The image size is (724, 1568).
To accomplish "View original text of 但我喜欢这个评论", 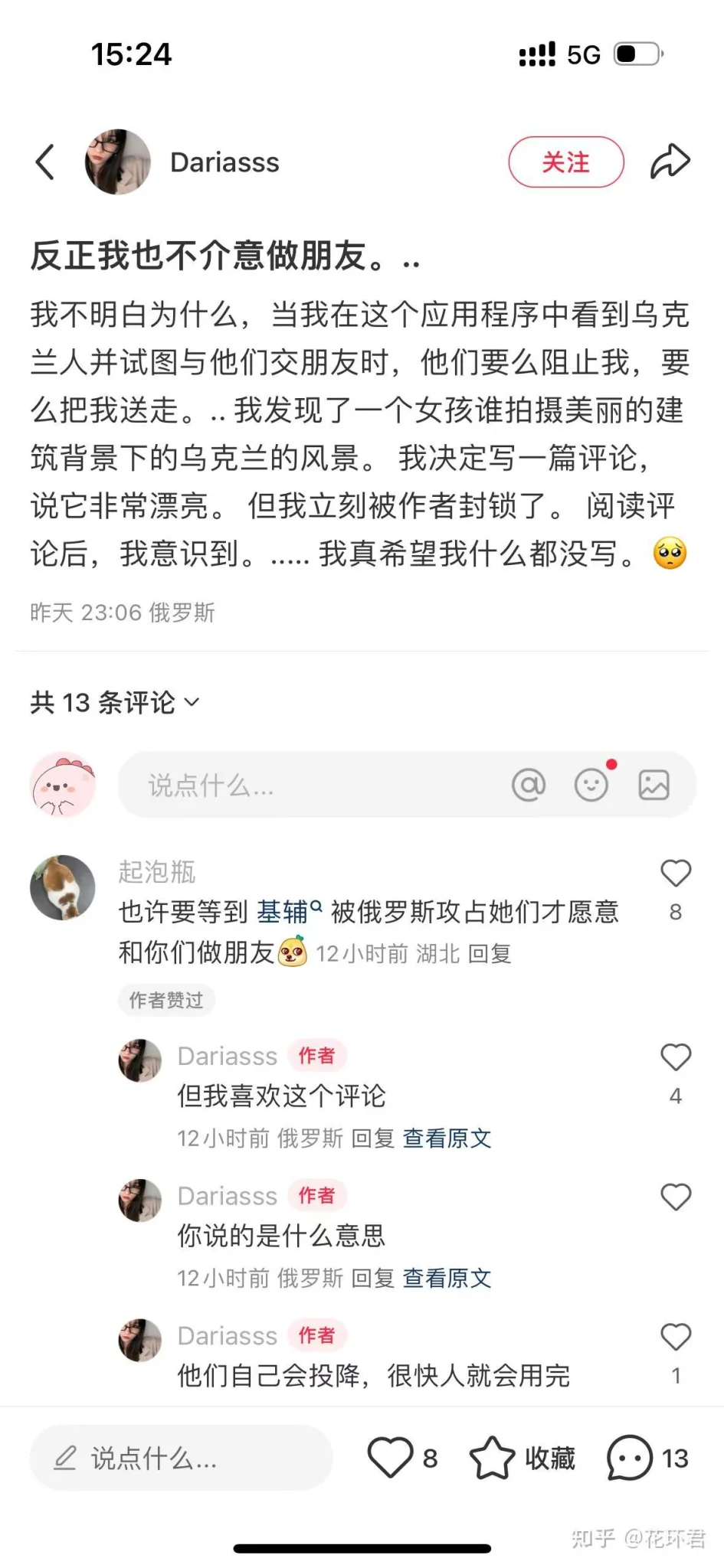I will coord(447,1138).
